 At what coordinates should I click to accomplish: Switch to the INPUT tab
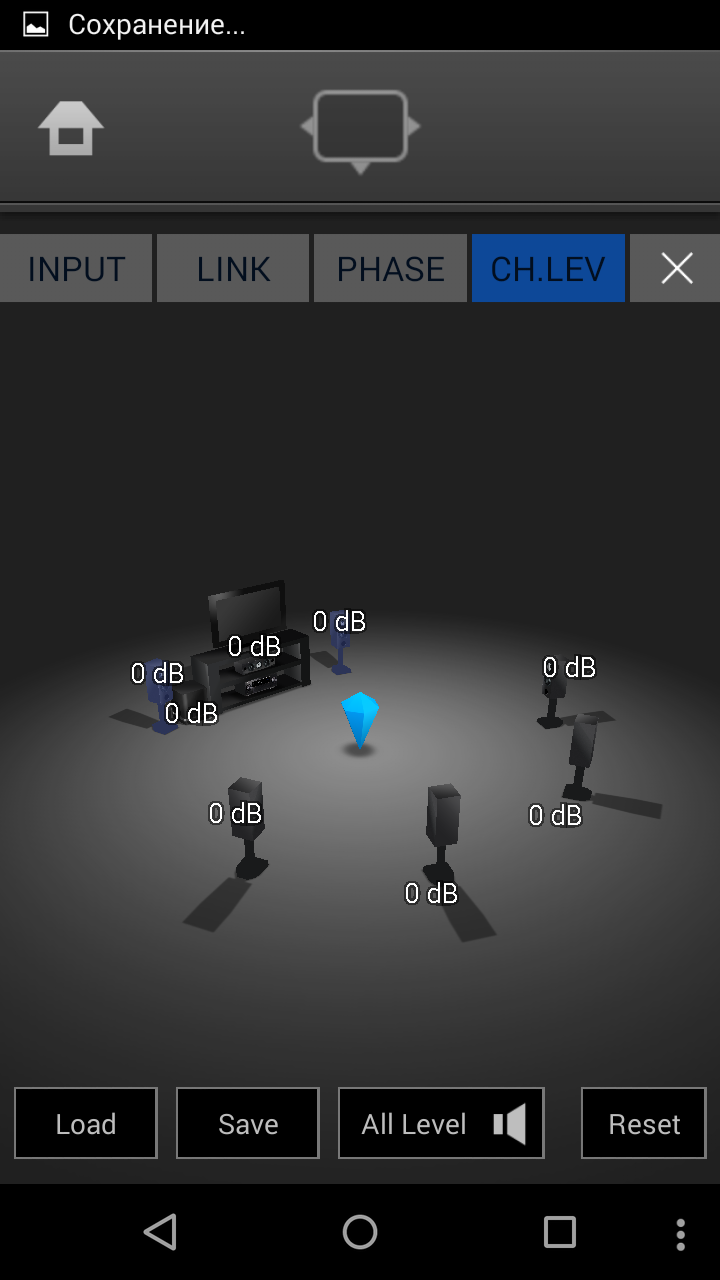click(x=76, y=269)
